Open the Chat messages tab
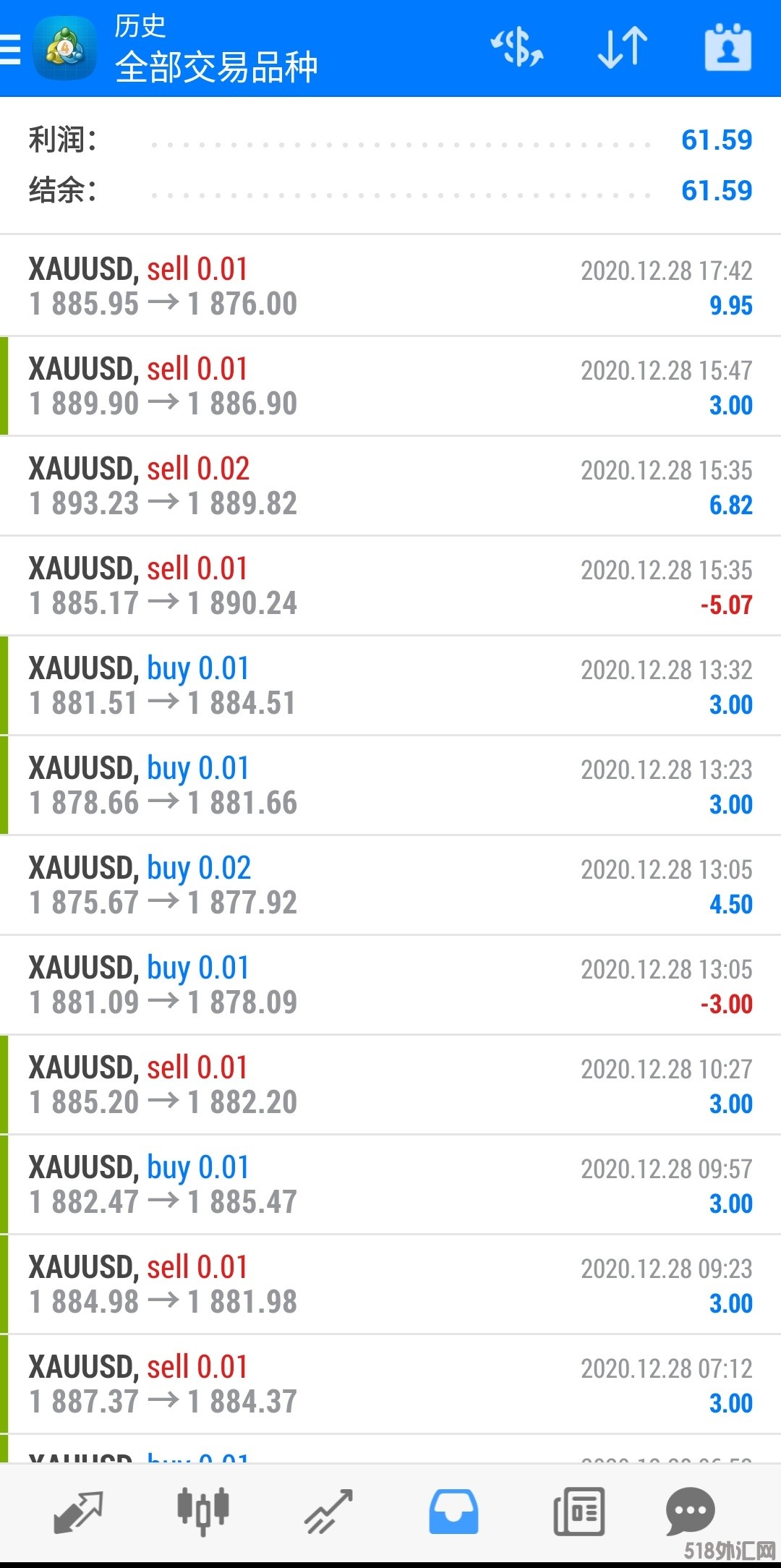781x1568 pixels. click(x=690, y=1512)
